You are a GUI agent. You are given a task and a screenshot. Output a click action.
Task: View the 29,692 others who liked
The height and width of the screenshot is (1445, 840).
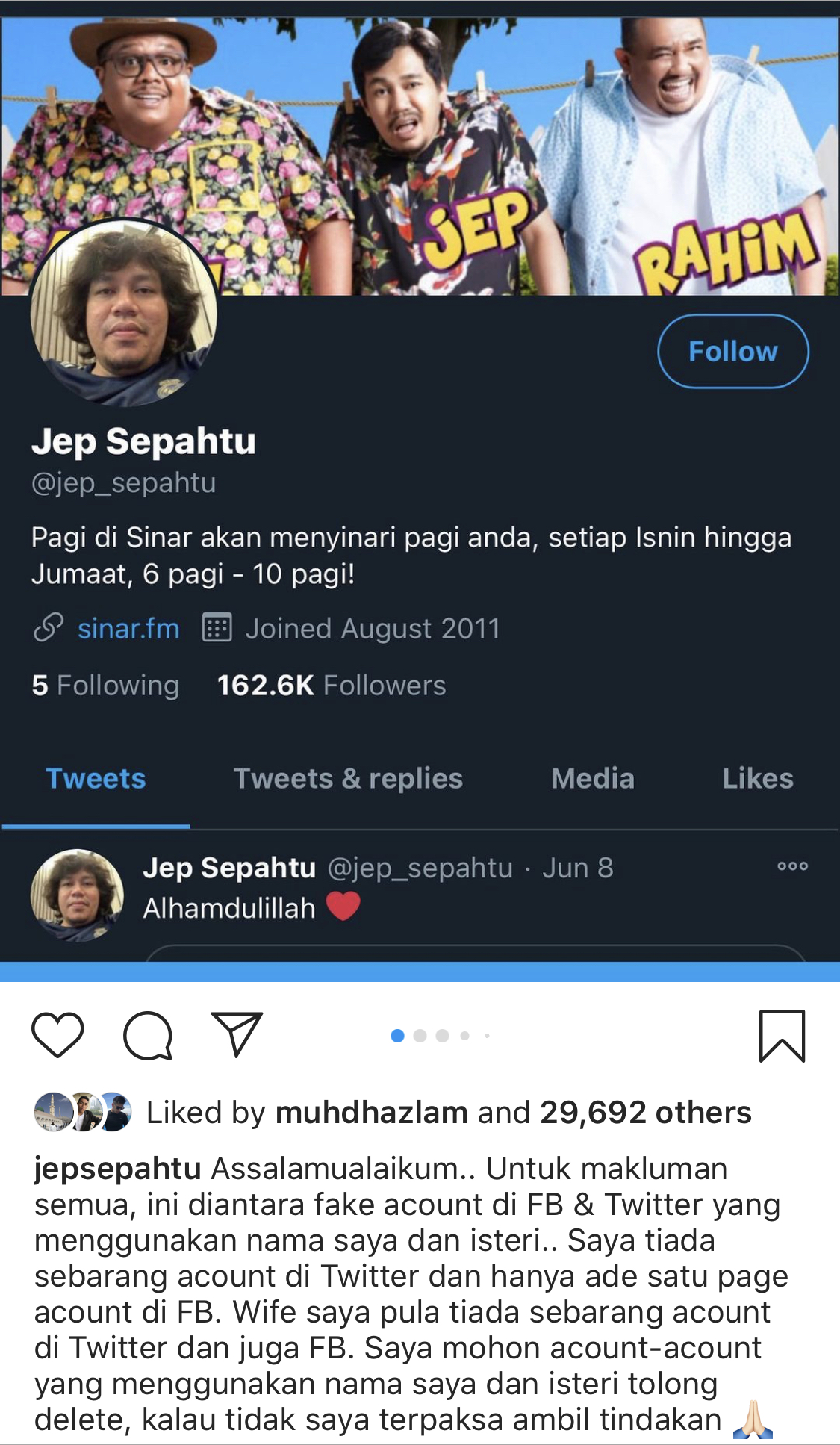(645, 1113)
